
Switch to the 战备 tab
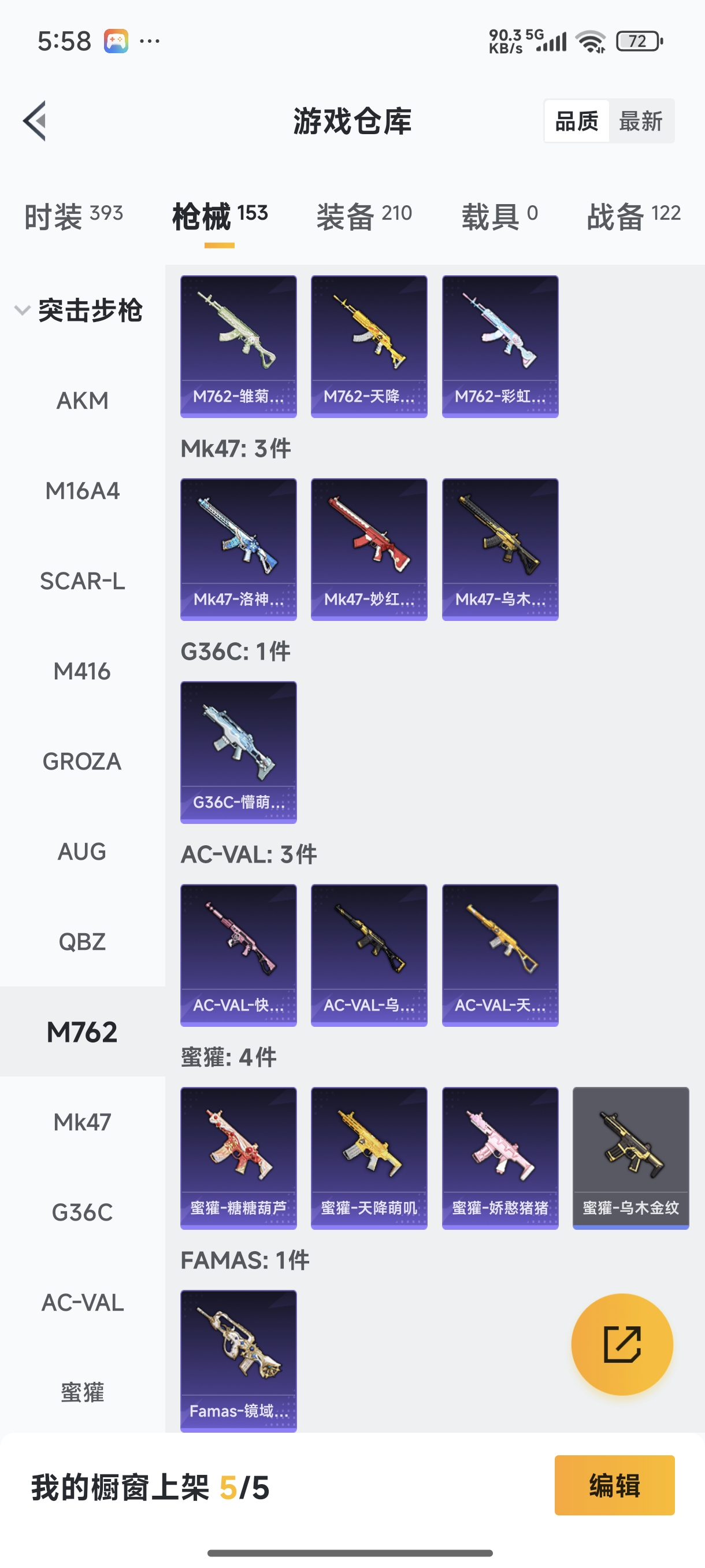click(x=633, y=216)
